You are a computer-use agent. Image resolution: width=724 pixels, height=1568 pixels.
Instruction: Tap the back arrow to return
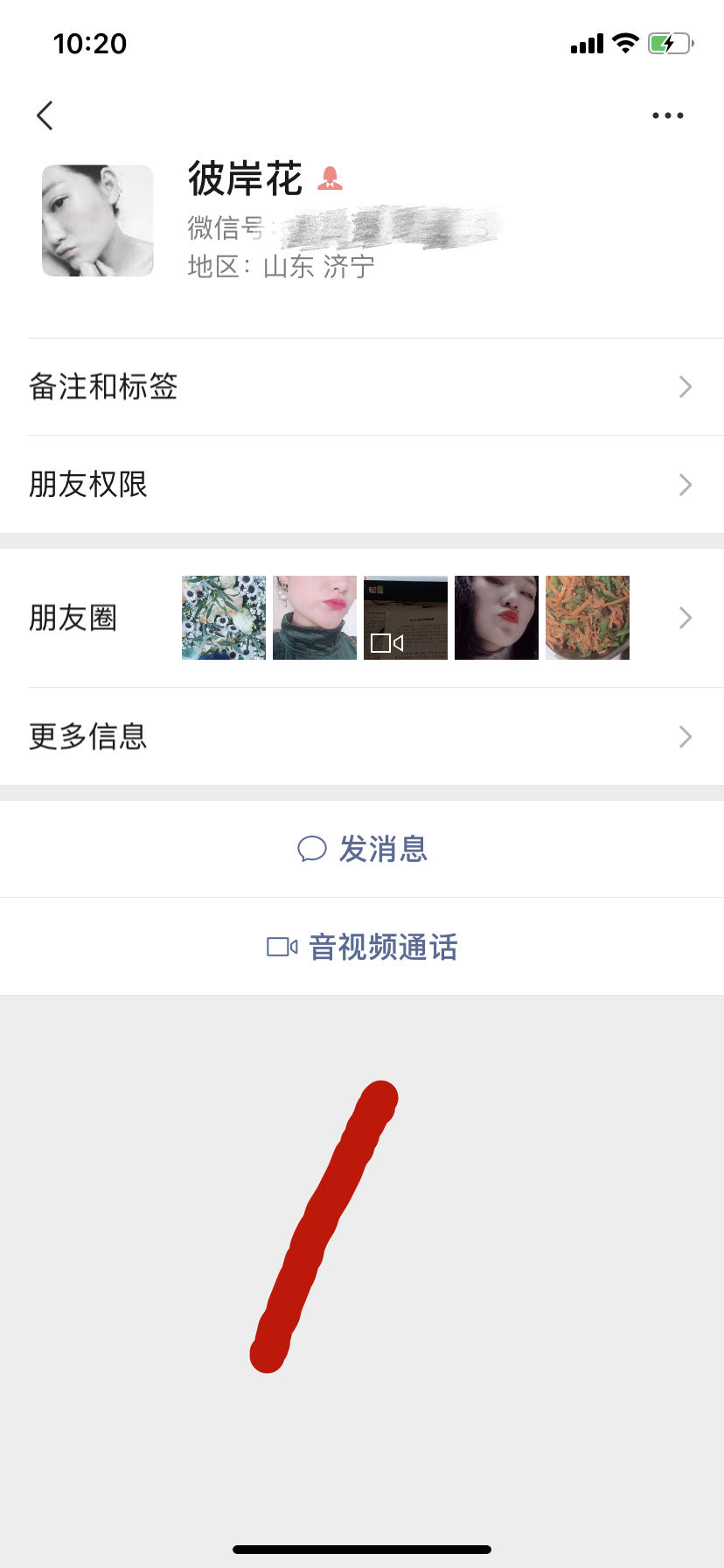pos(45,115)
